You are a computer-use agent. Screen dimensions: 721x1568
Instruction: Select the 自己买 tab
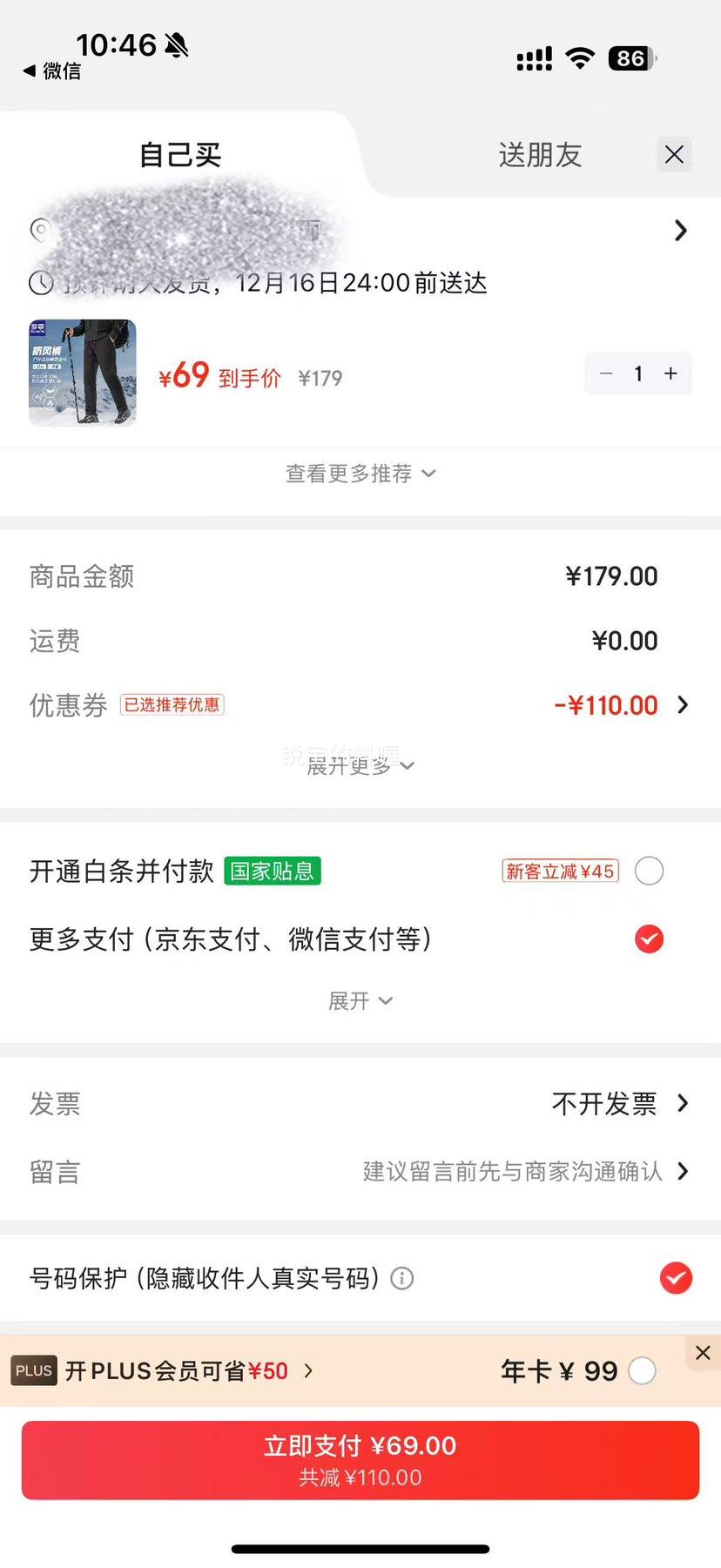(x=179, y=155)
